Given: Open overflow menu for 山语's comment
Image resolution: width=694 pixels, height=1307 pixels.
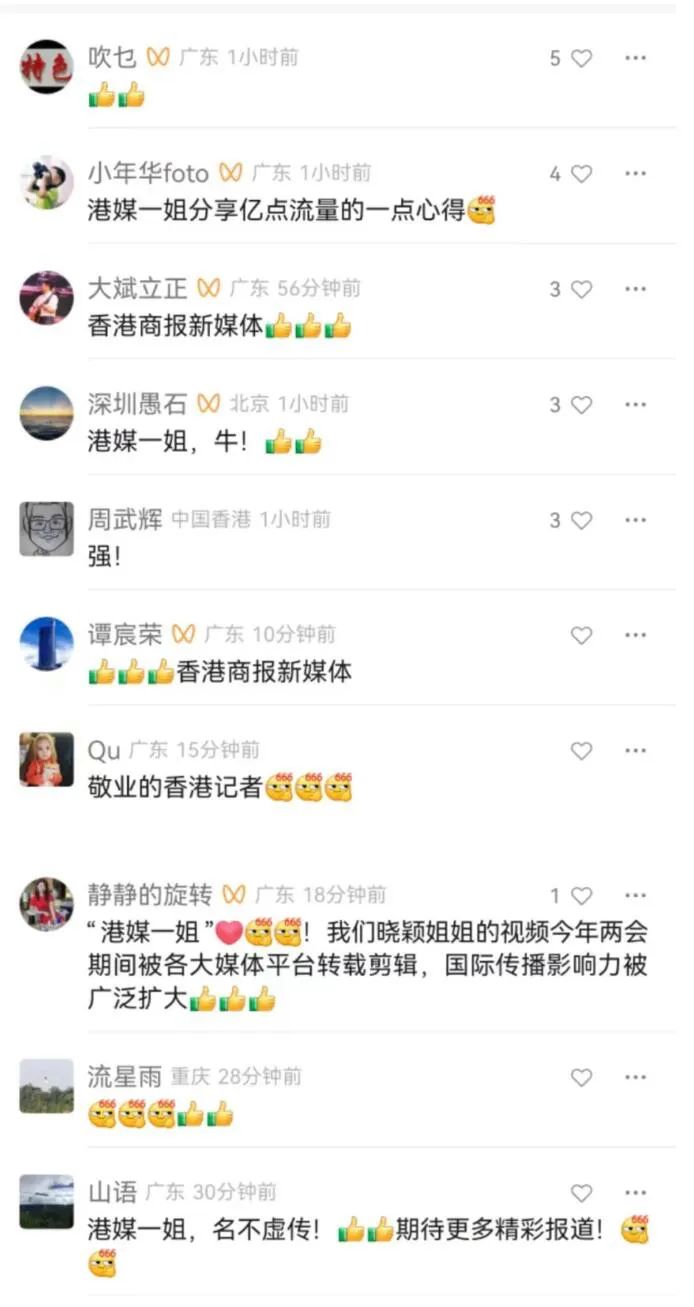Looking at the screenshot, I should coord(636,1193).
